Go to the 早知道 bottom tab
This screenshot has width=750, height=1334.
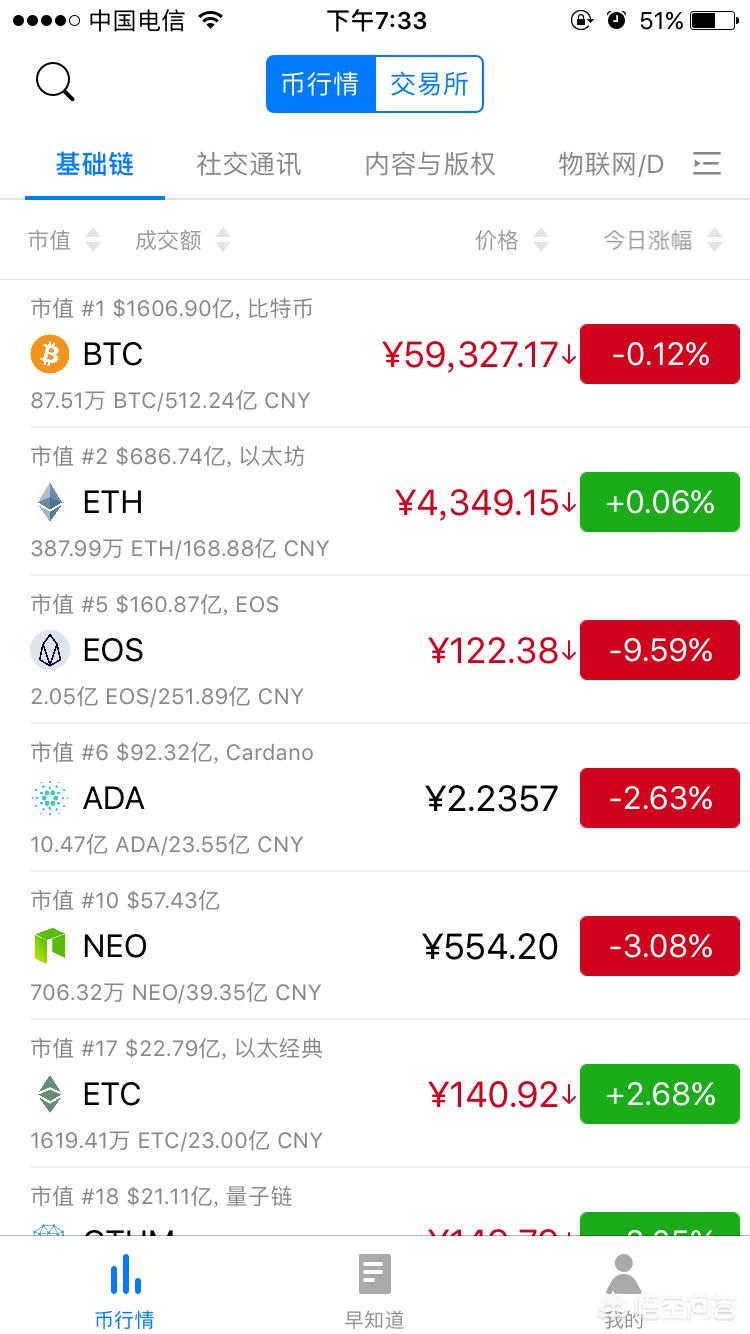pyautogui.click(x=375, y=1290)
